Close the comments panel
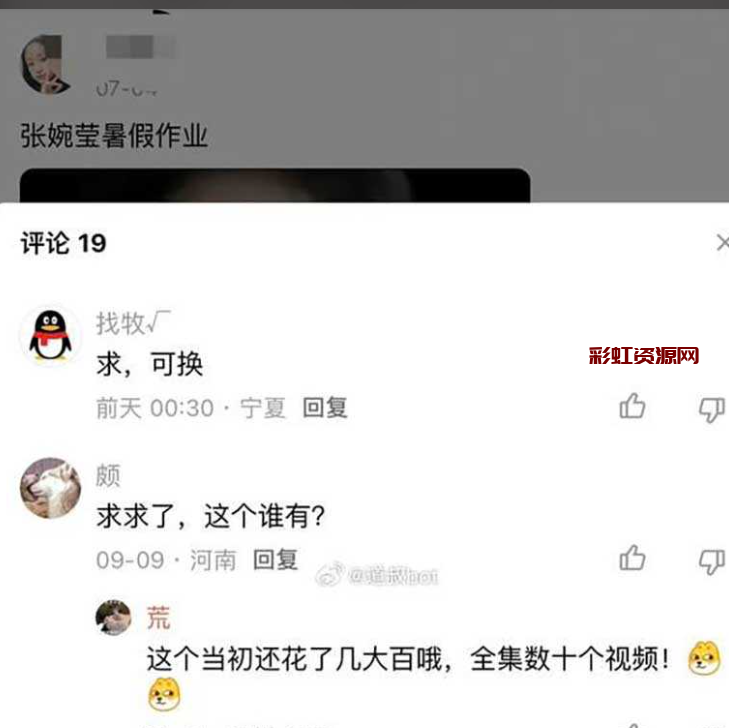 tap(721, 243)
